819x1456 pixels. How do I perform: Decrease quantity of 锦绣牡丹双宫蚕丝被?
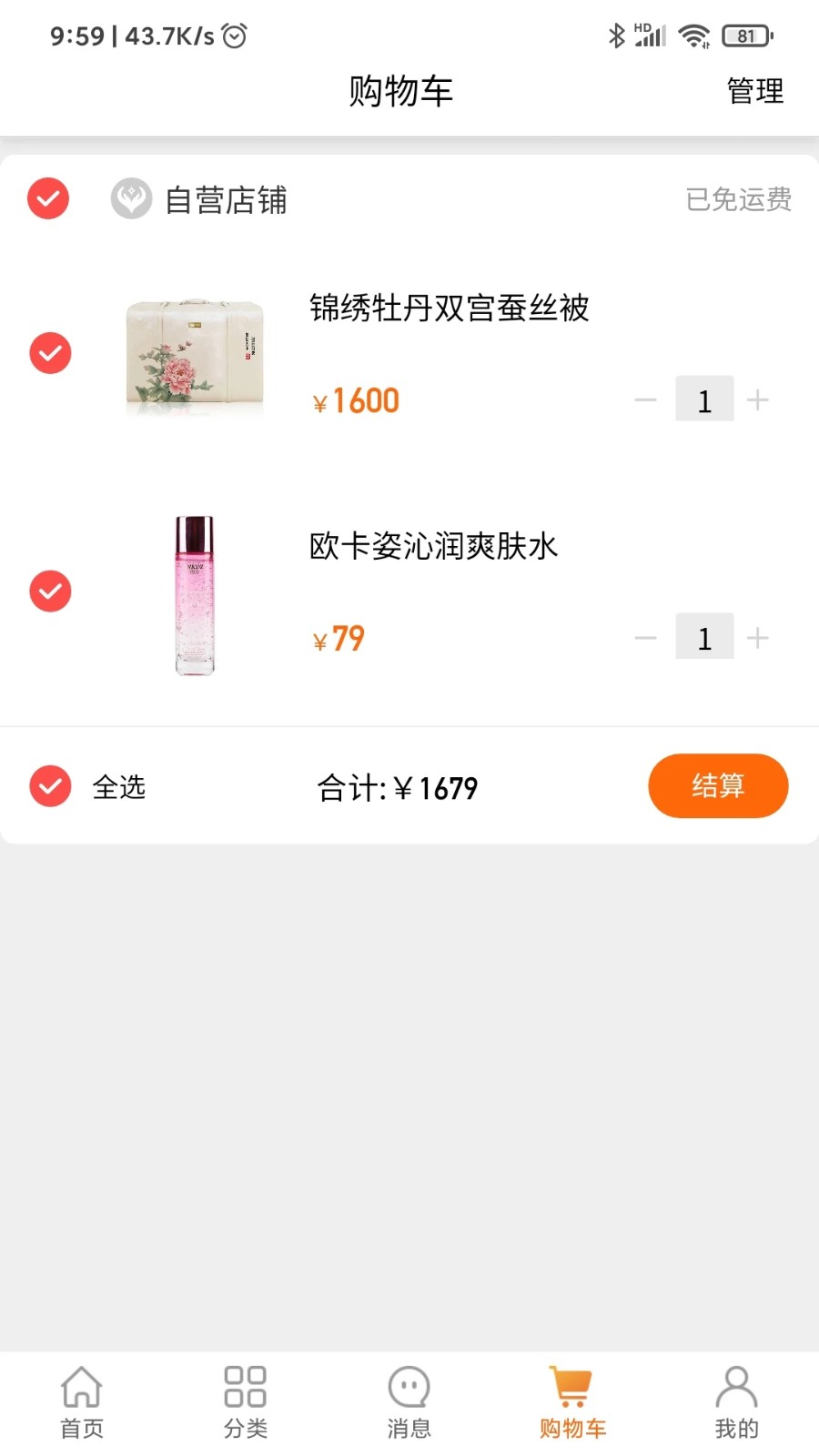[645, 399]
